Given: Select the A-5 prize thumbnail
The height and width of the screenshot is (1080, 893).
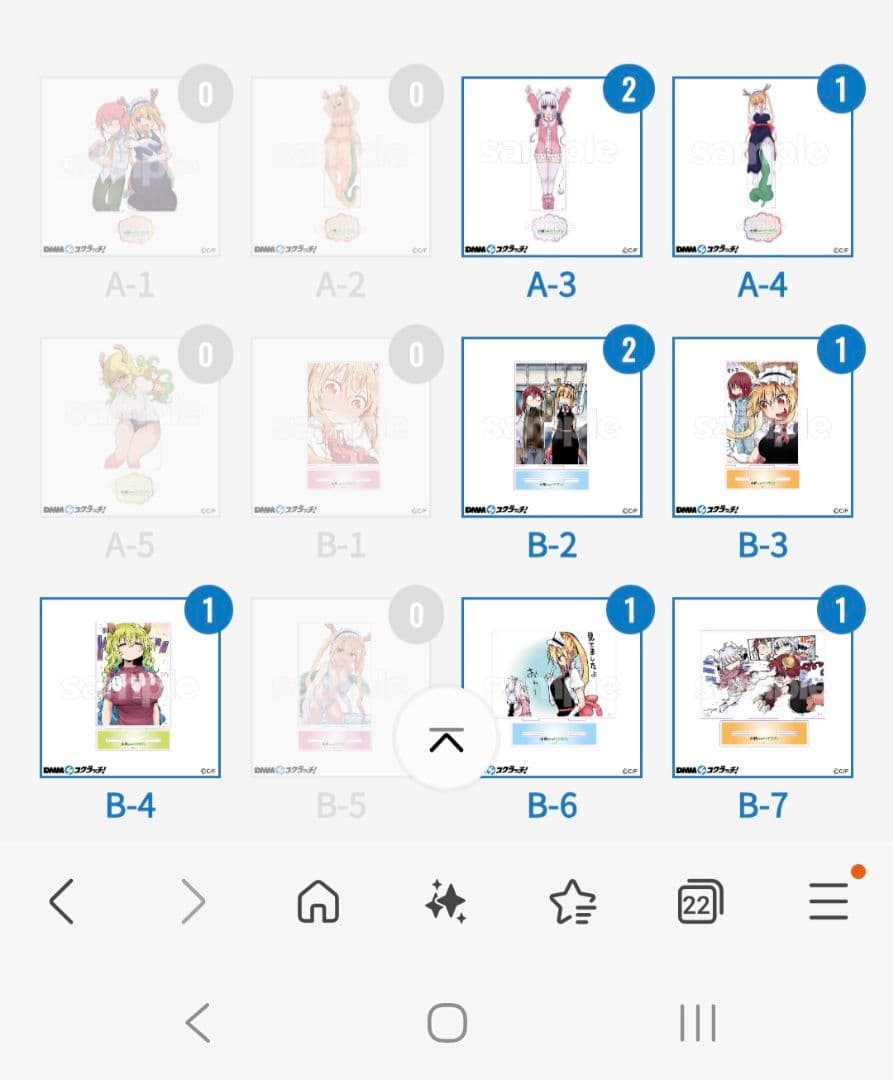Looking at the screenshot, I should [x=130, y=424].
